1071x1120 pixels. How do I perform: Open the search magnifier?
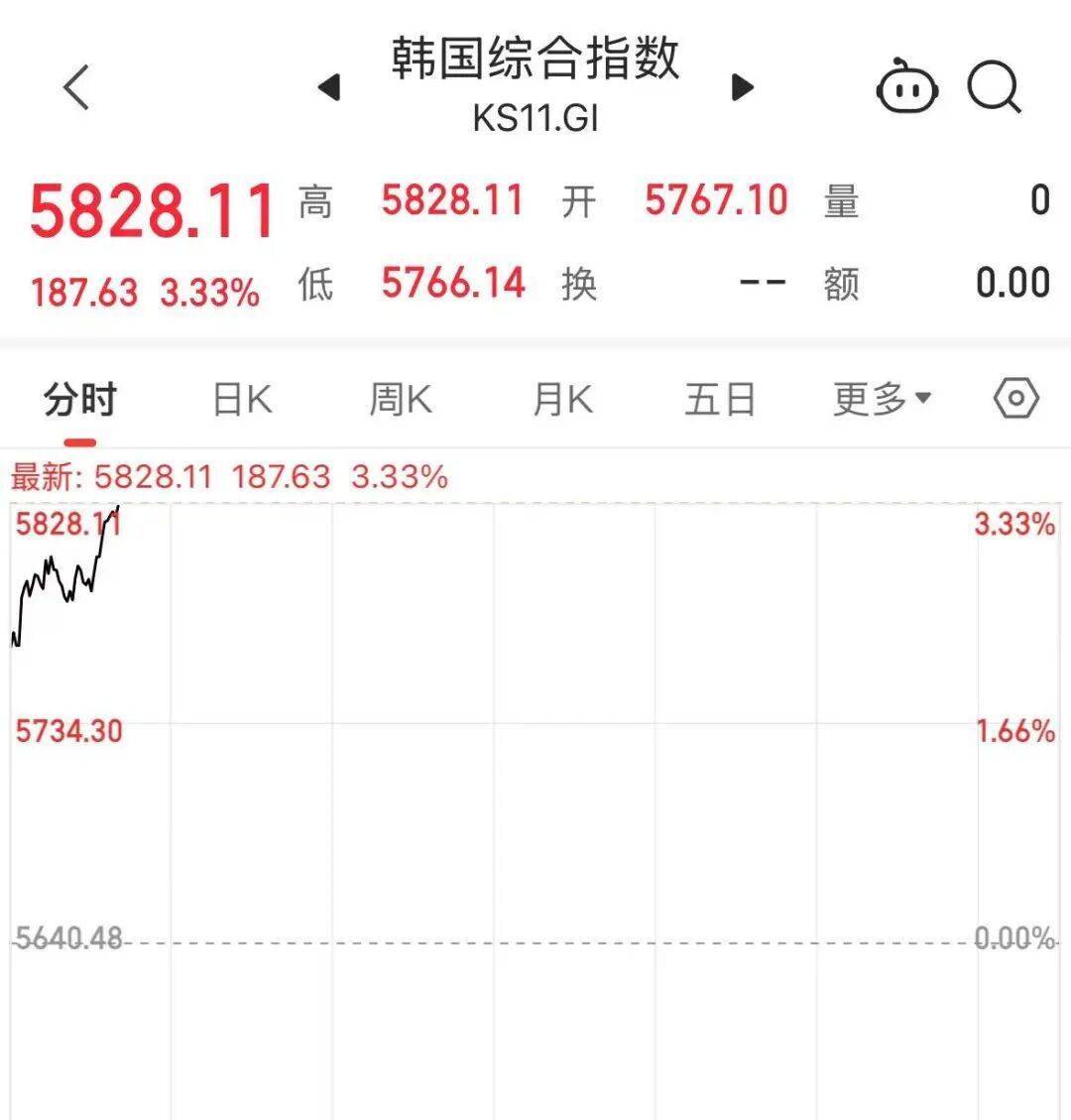[994, 87]
